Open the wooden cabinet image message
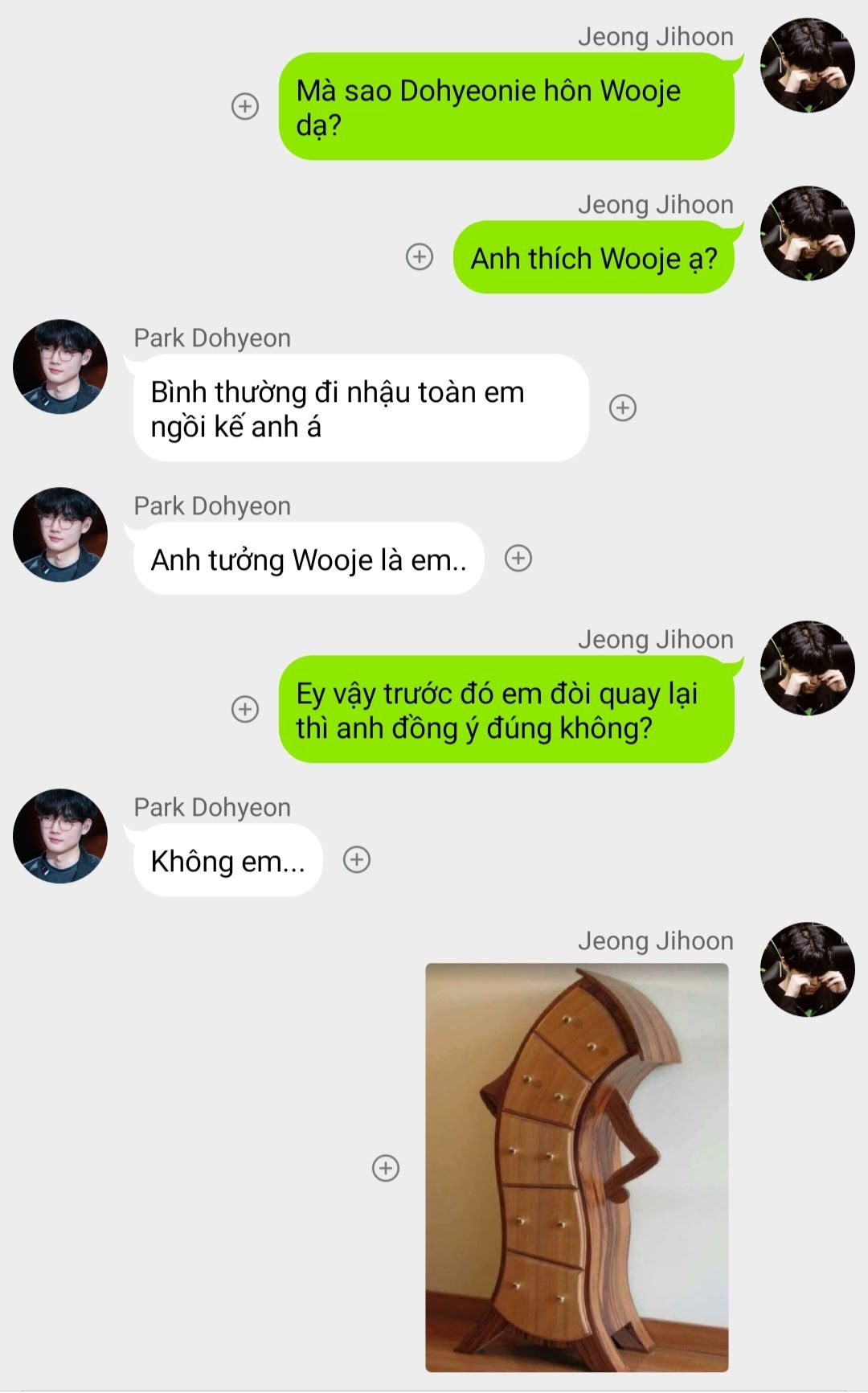868x1393 pixels. [x=577, y=1167]
